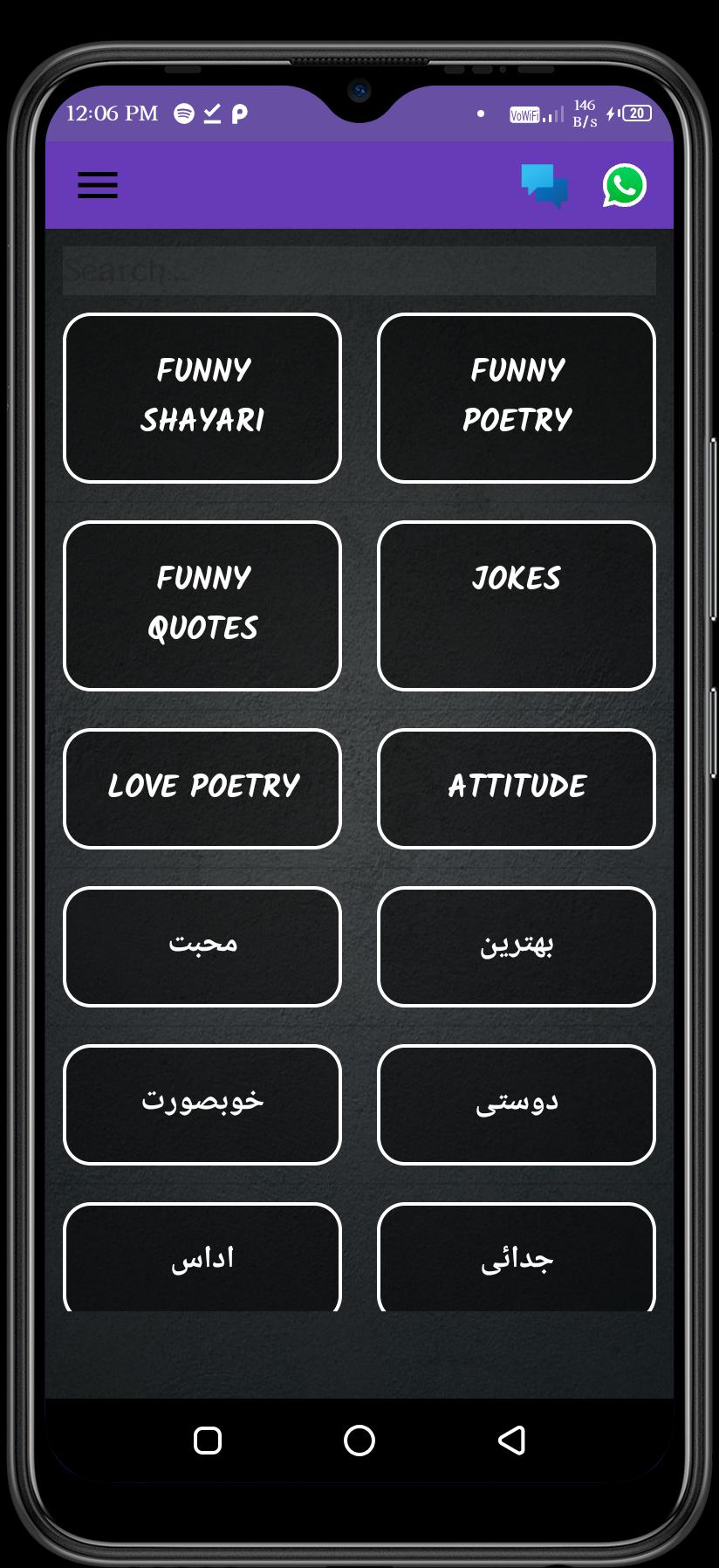Open the دوستی category
The image size is (719, 1568).
tap(517, 1104)
